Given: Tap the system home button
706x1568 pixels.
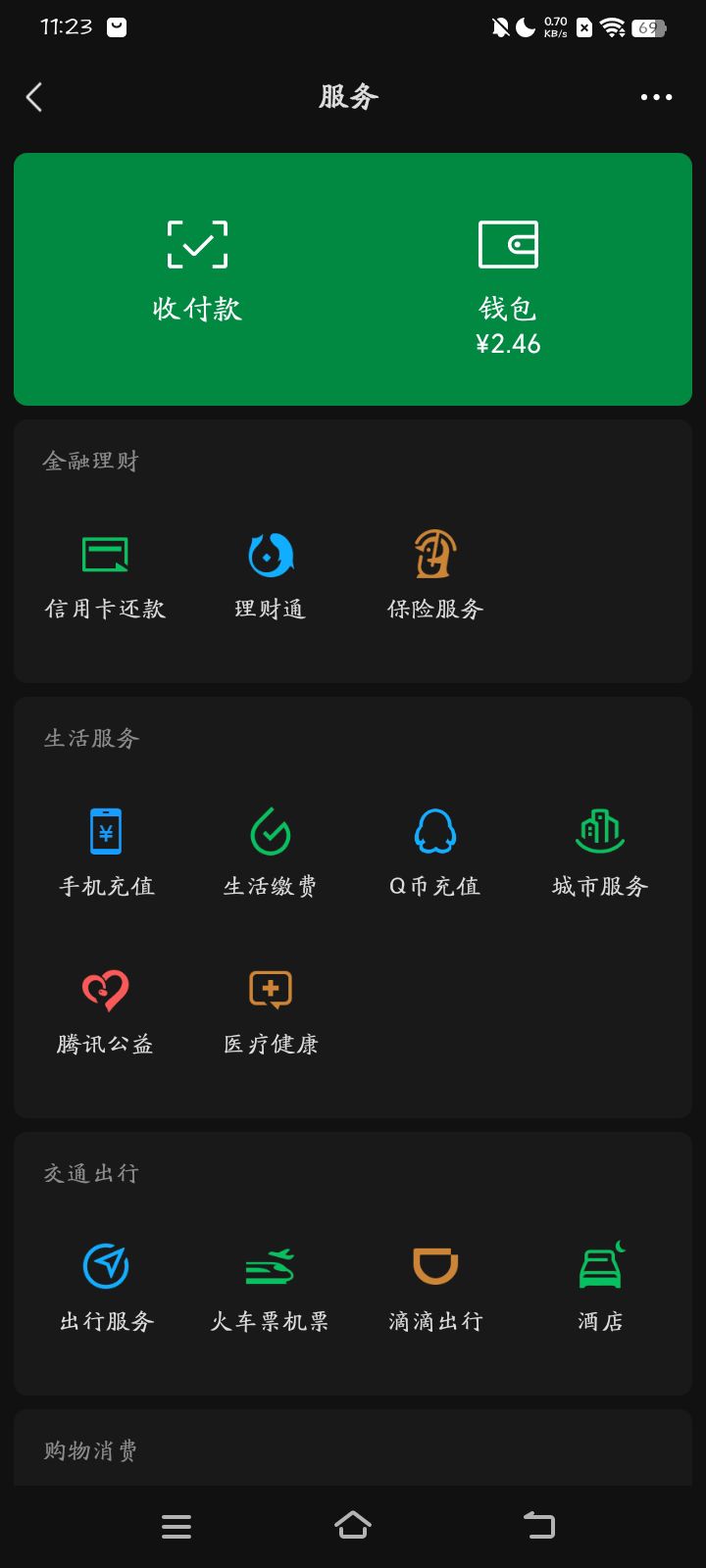Looking at the screenshot, I should tap(353, 1525).
